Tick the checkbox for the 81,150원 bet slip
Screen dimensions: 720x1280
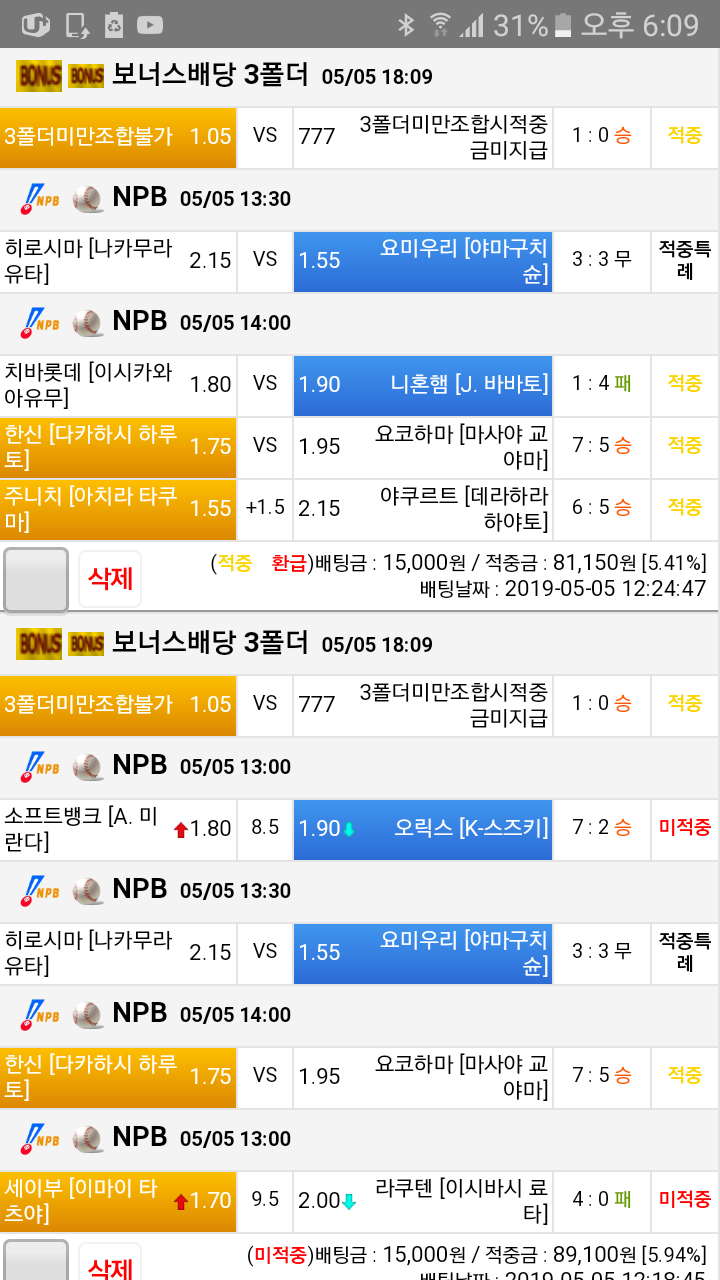click(x=36, y=579)
